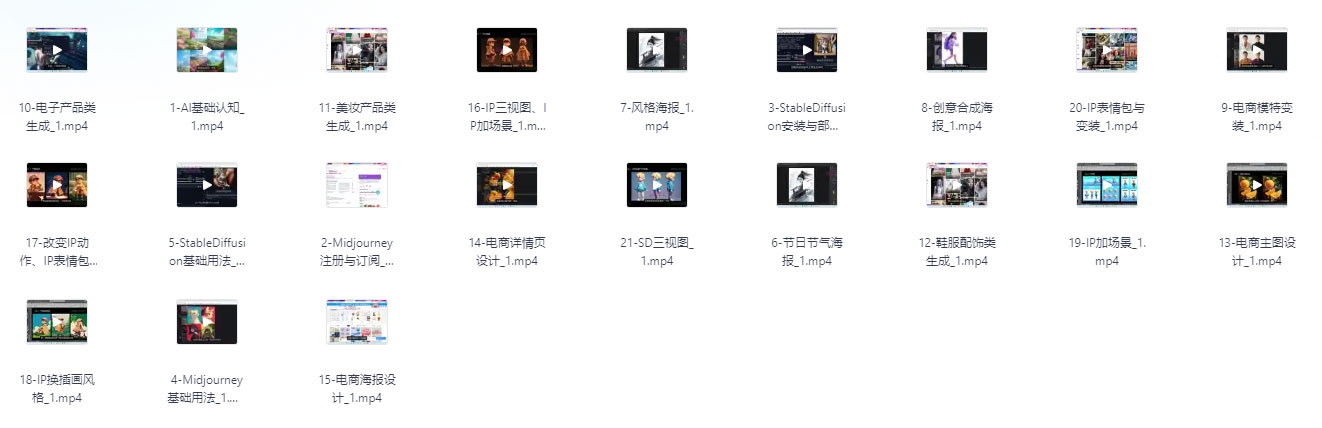Open 14-电商详情页设计_1.mp4
Viewport: 1322px width, 428px height.
pos(507,185)
